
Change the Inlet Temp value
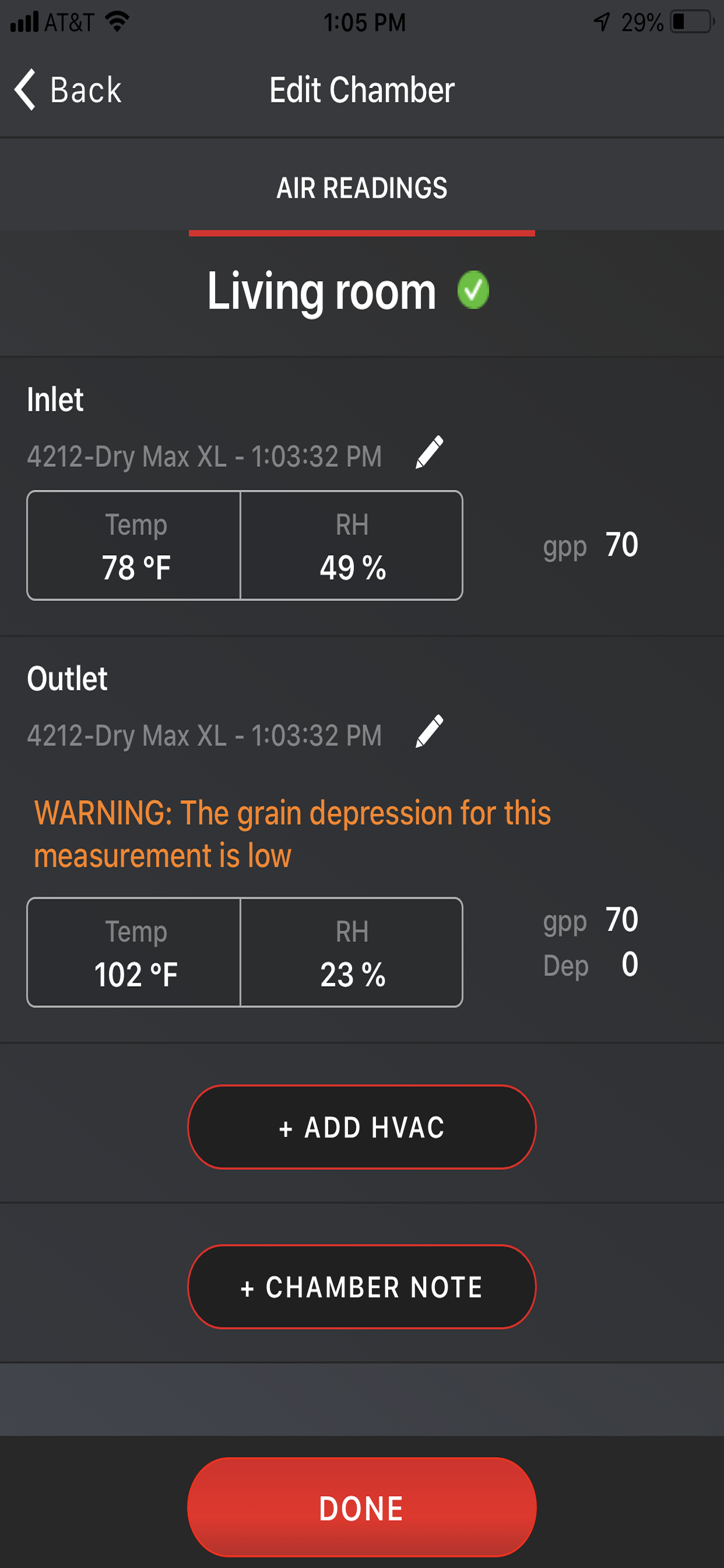coord(134,545)
